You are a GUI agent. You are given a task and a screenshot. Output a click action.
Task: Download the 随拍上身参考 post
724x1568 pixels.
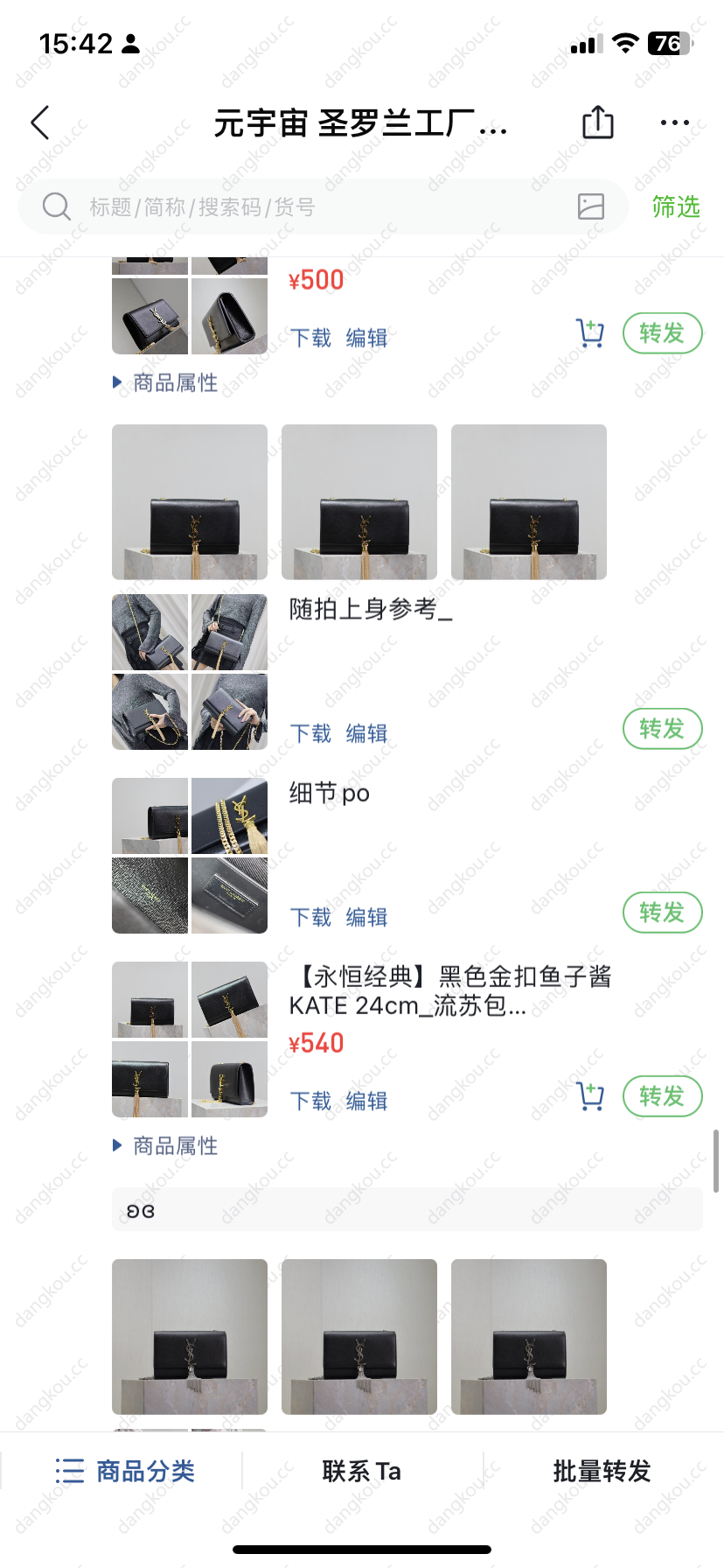click(310, 733)
